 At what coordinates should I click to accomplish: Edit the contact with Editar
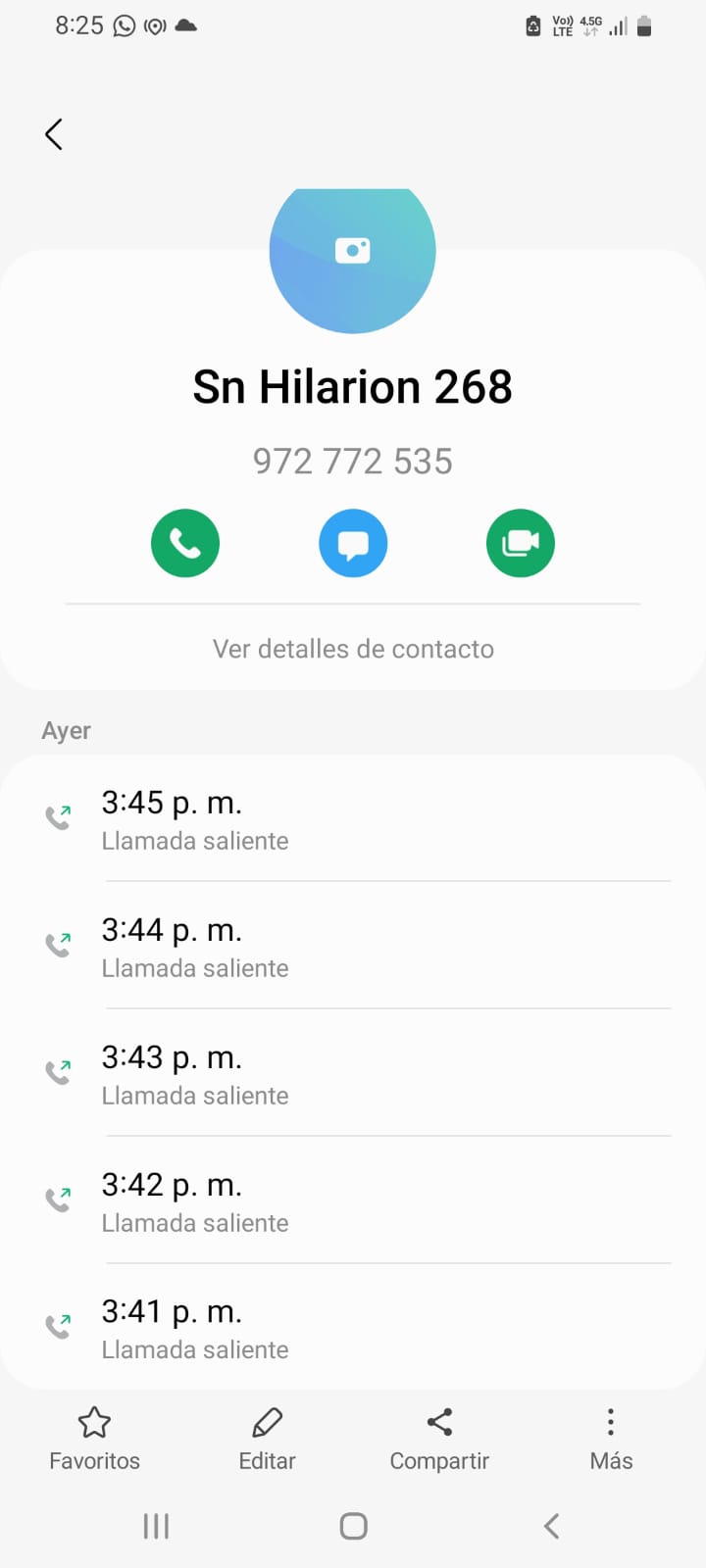pos(267,1439)
